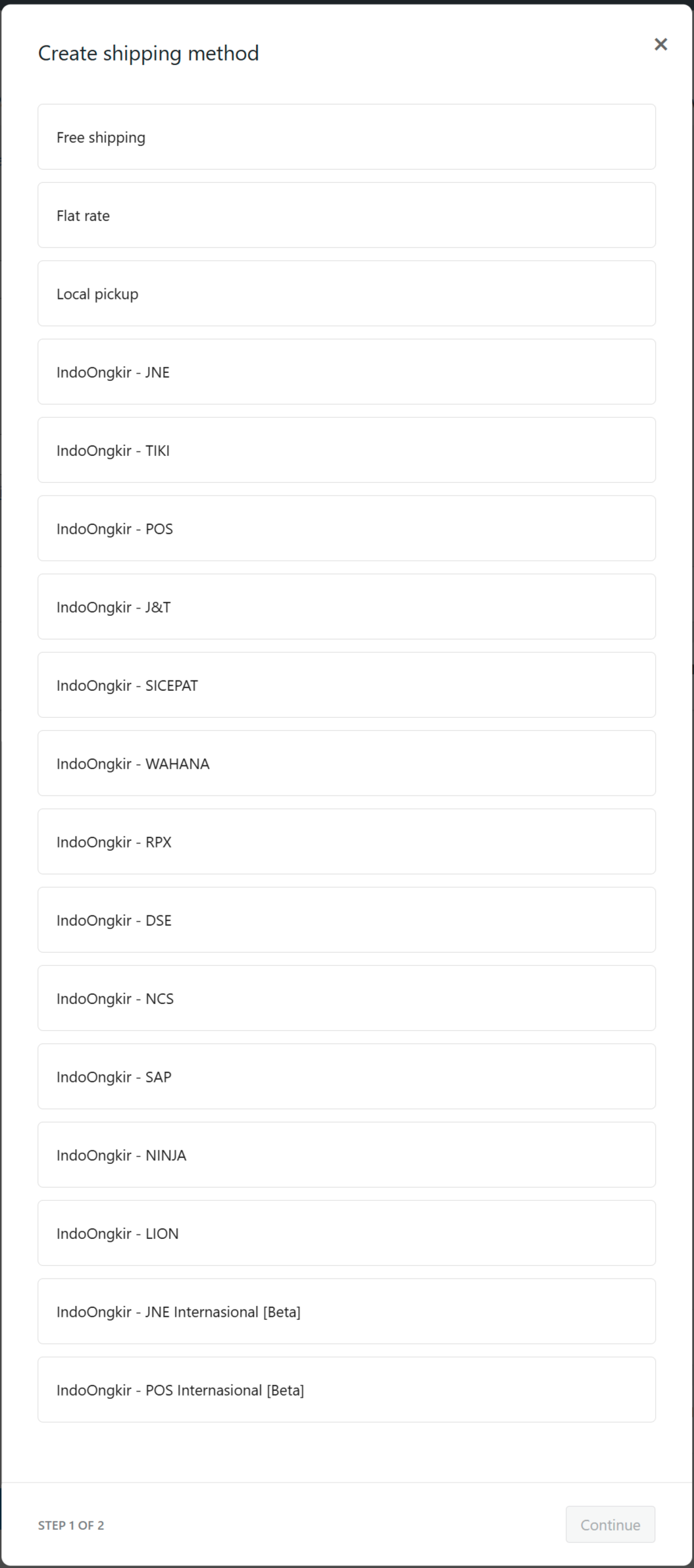Select IndoOngkir - JNE Internasional [Beta]
The height and width of the screenshot is (1568, 694).
pyautogui.click(x=347, y=1311)
